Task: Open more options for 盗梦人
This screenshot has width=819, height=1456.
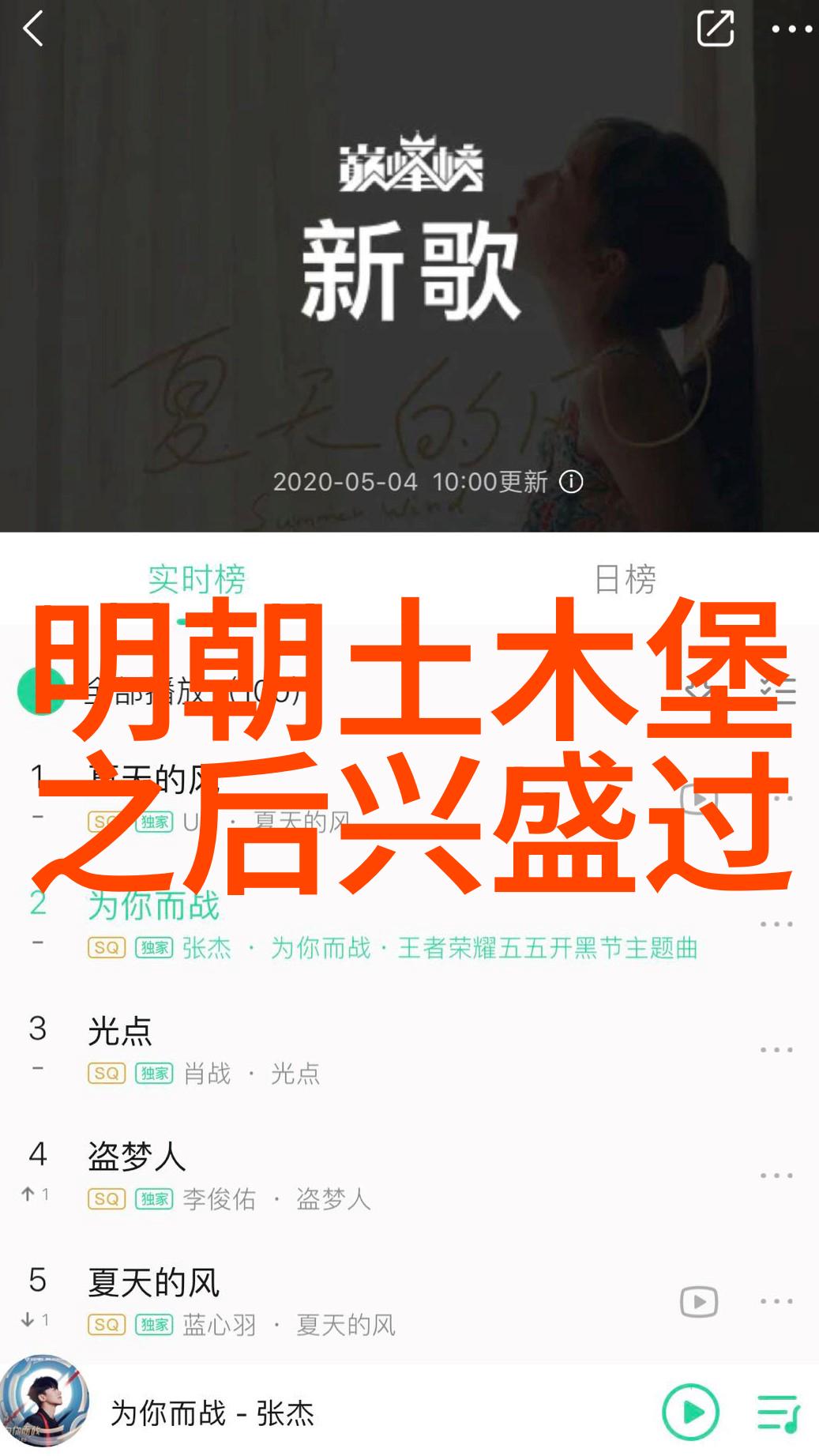Action: point(776,1176)
